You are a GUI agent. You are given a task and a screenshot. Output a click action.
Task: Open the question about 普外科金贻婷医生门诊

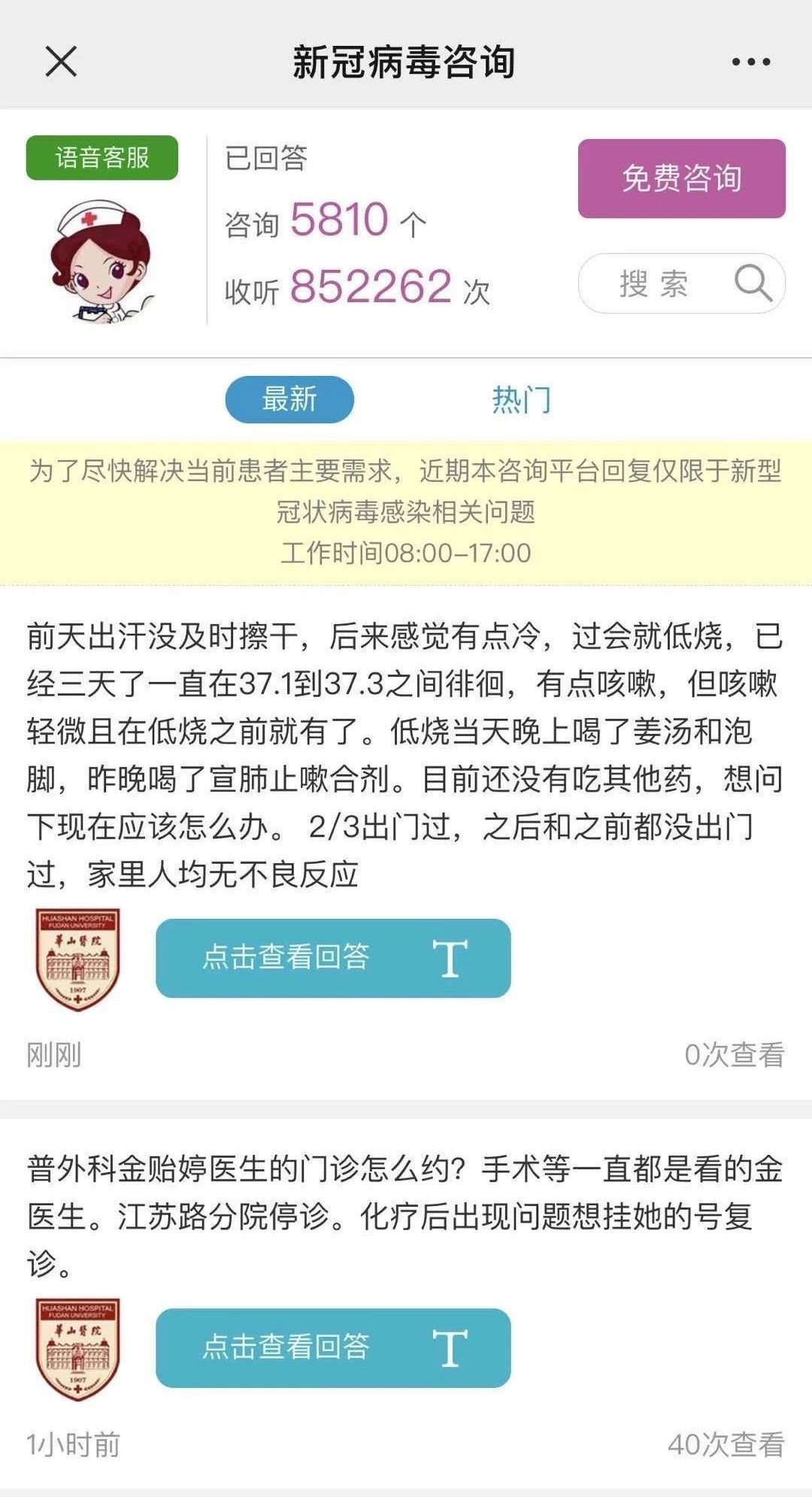404,1215
